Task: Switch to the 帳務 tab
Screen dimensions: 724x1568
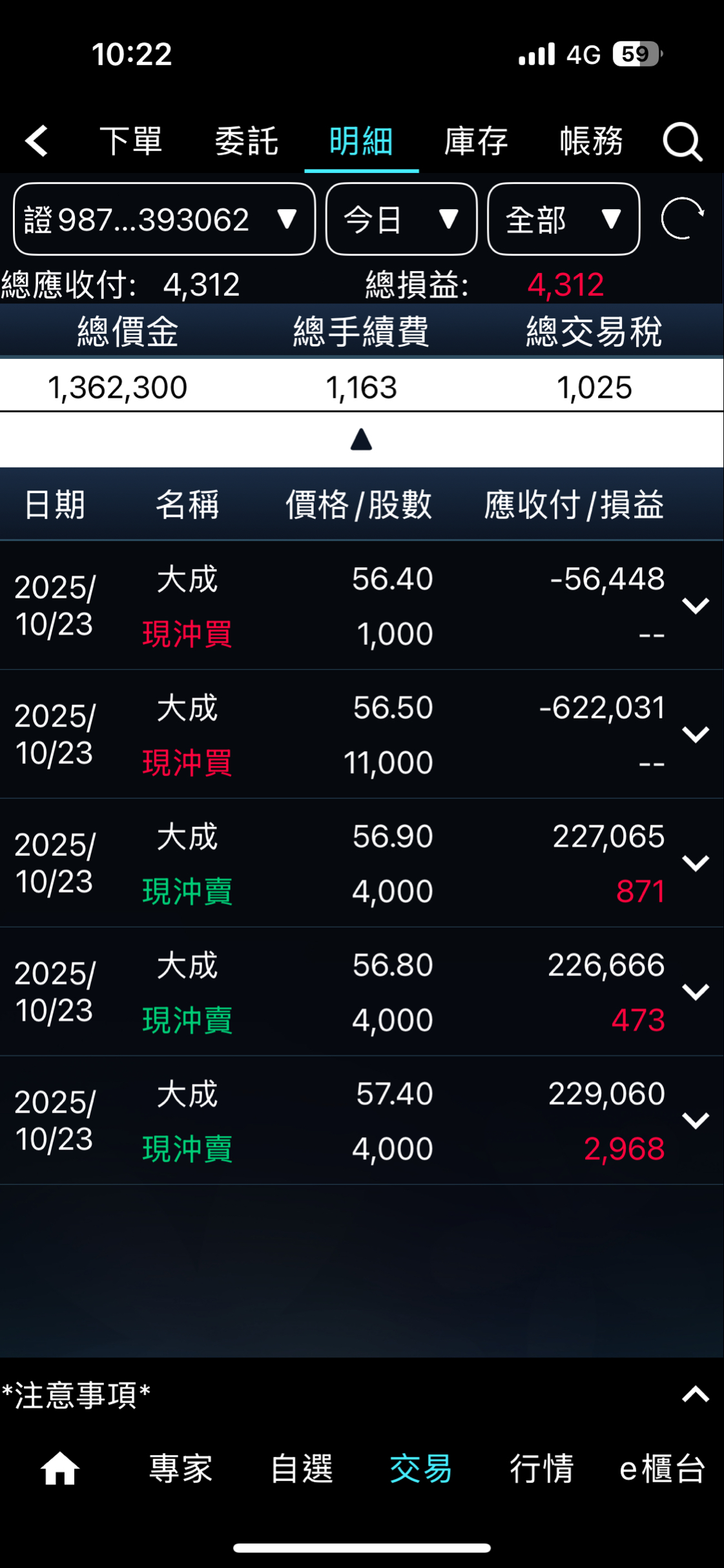Action: [x=591, y=141]
